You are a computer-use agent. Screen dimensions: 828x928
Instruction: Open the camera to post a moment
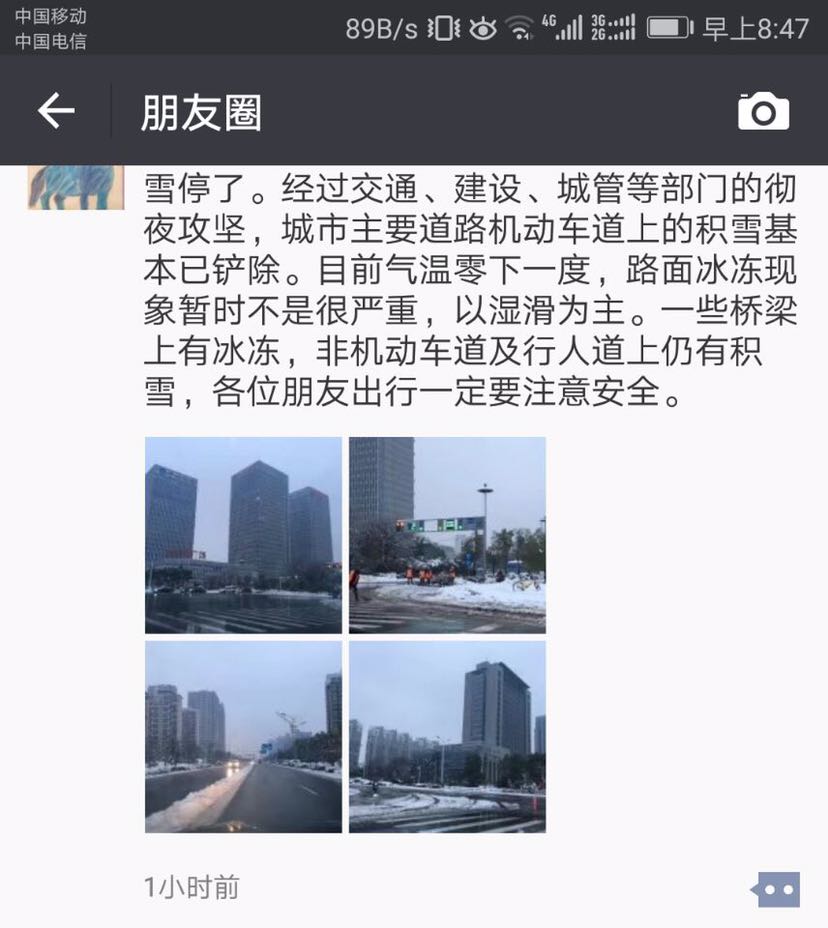coord(763,111)
